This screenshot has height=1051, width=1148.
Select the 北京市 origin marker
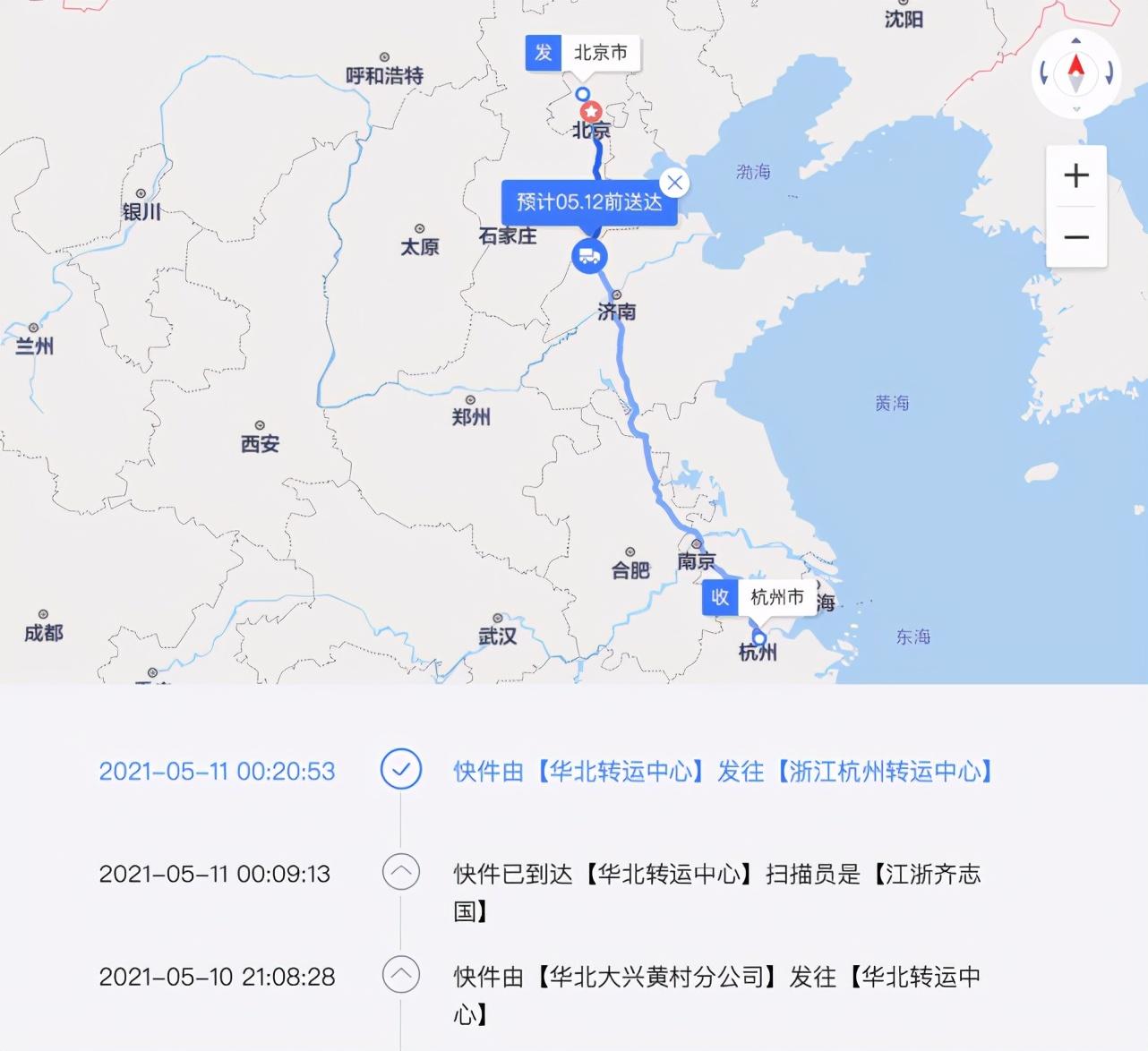pyautogui.click(x=583, y=93)
